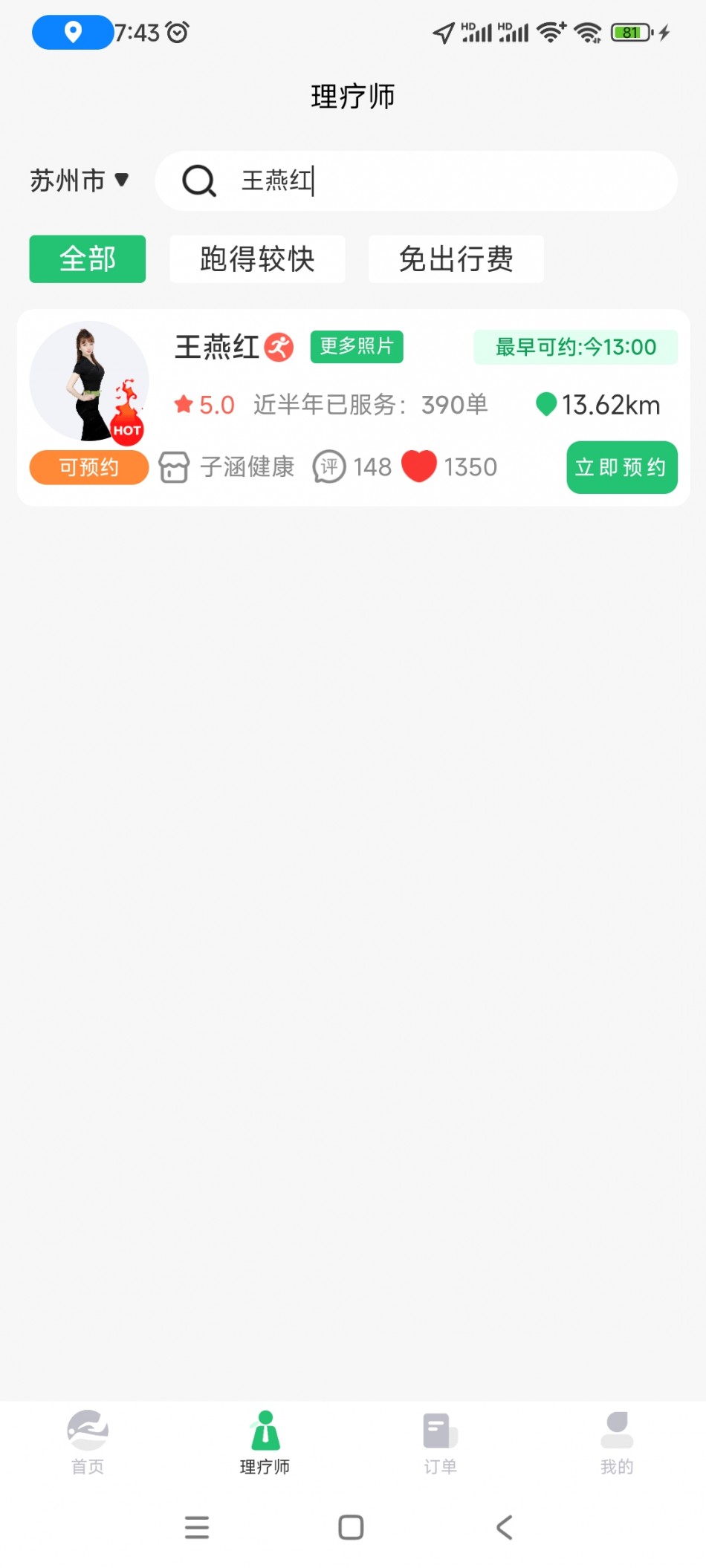The height and width of the screenshot is (1568, 706).
Task: Switch to the 订单 tab
Action: 441,1442
